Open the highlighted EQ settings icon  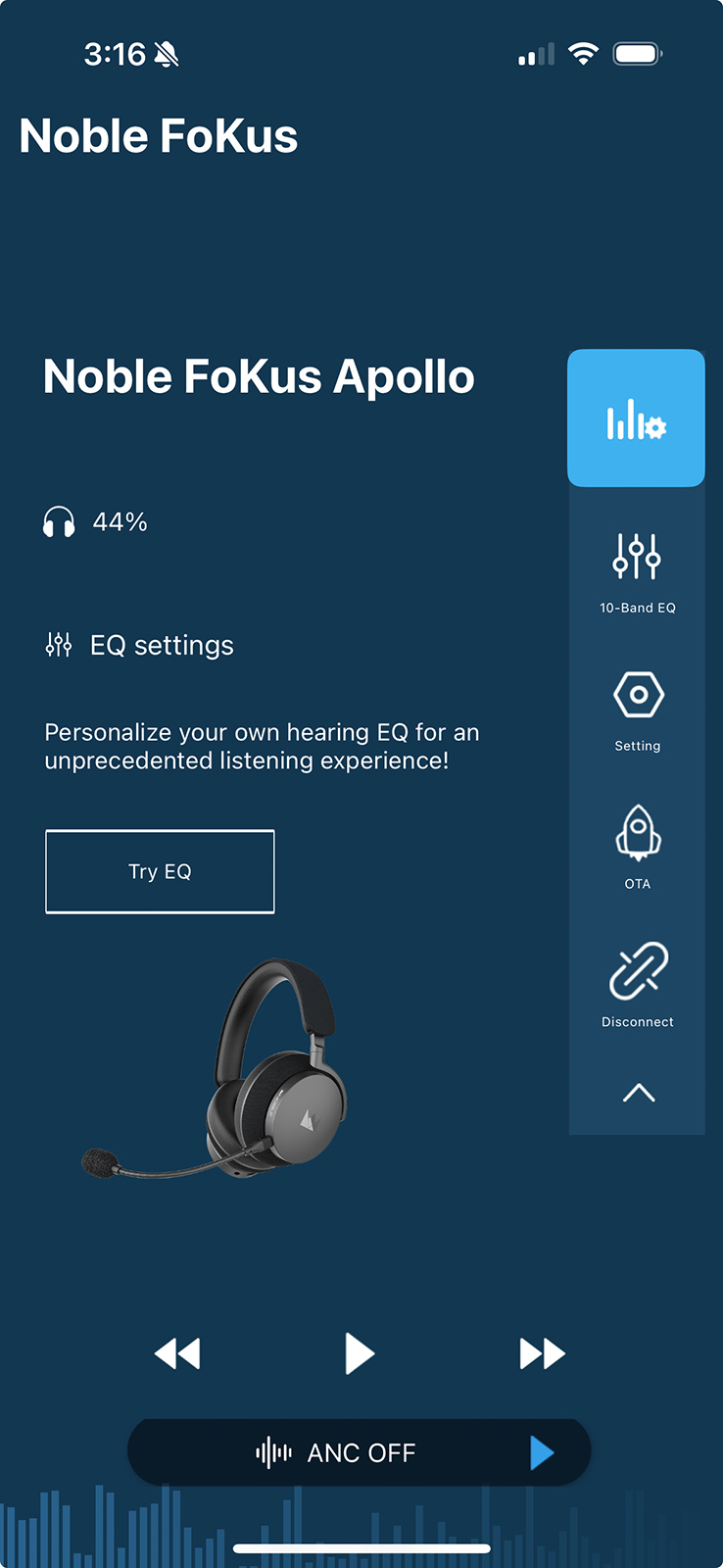pos(636,418)
